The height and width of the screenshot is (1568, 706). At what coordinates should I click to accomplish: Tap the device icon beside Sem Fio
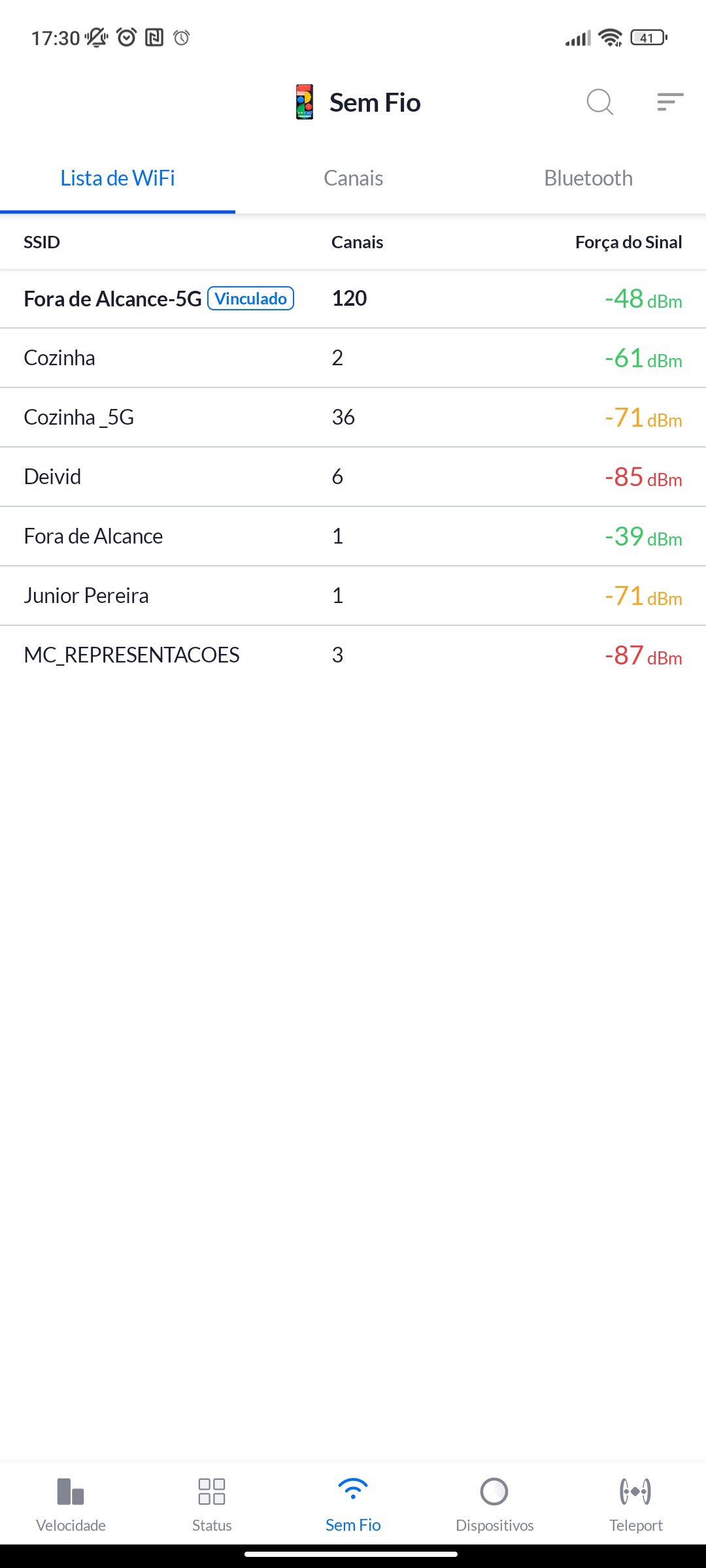(305, 102)
